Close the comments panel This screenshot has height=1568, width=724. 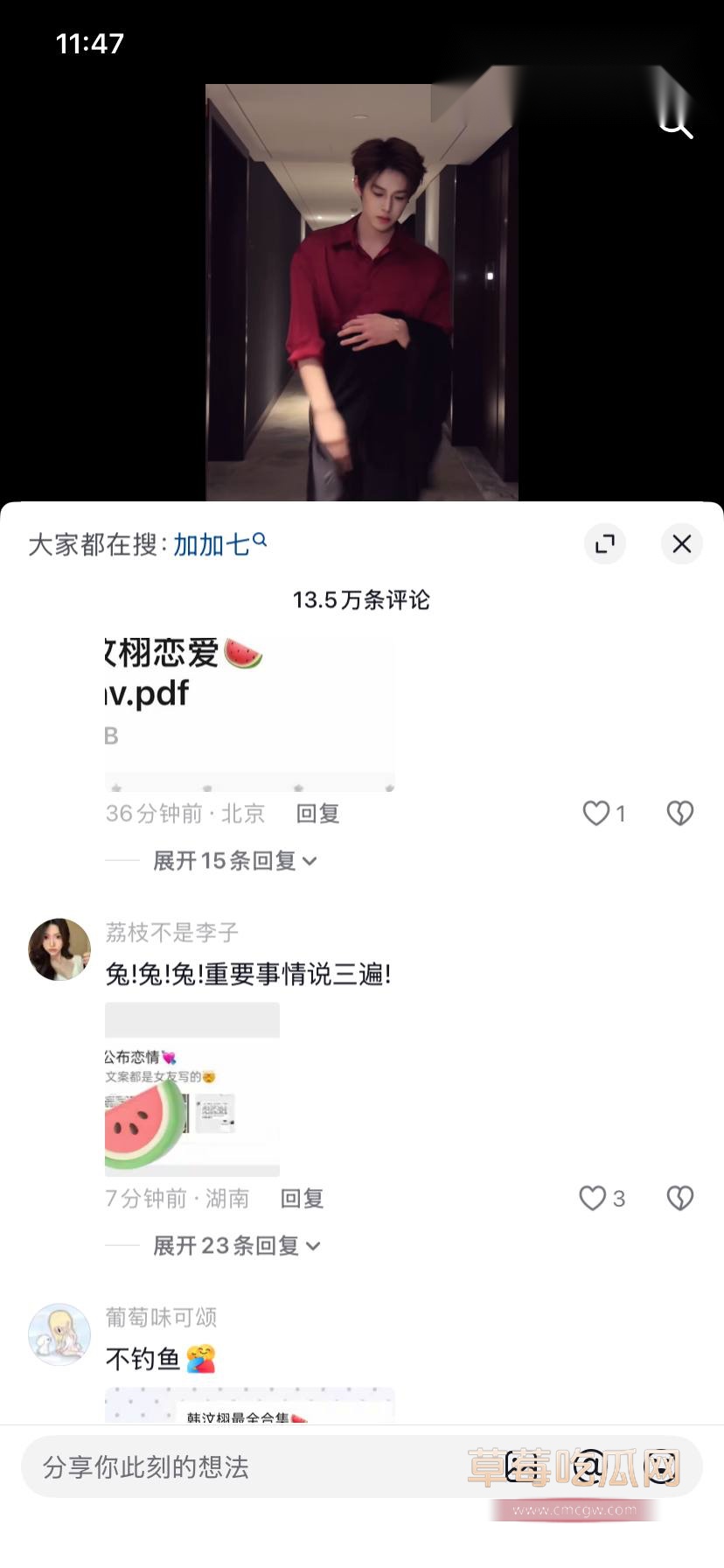pos(682,543)
